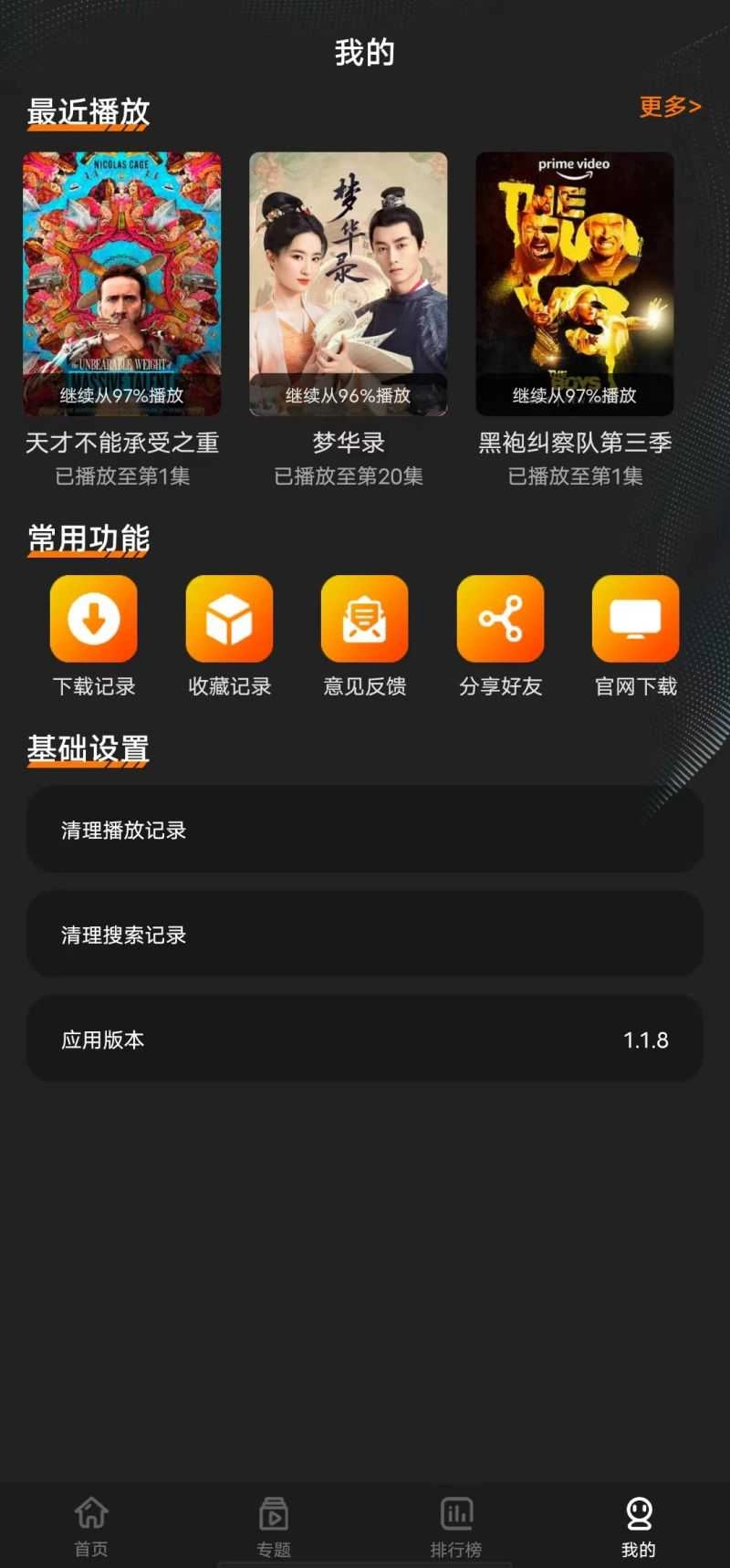Open 黑袍纠察队第三季 poster
This screenshot has width=730, height=1568.
(575, 284)
